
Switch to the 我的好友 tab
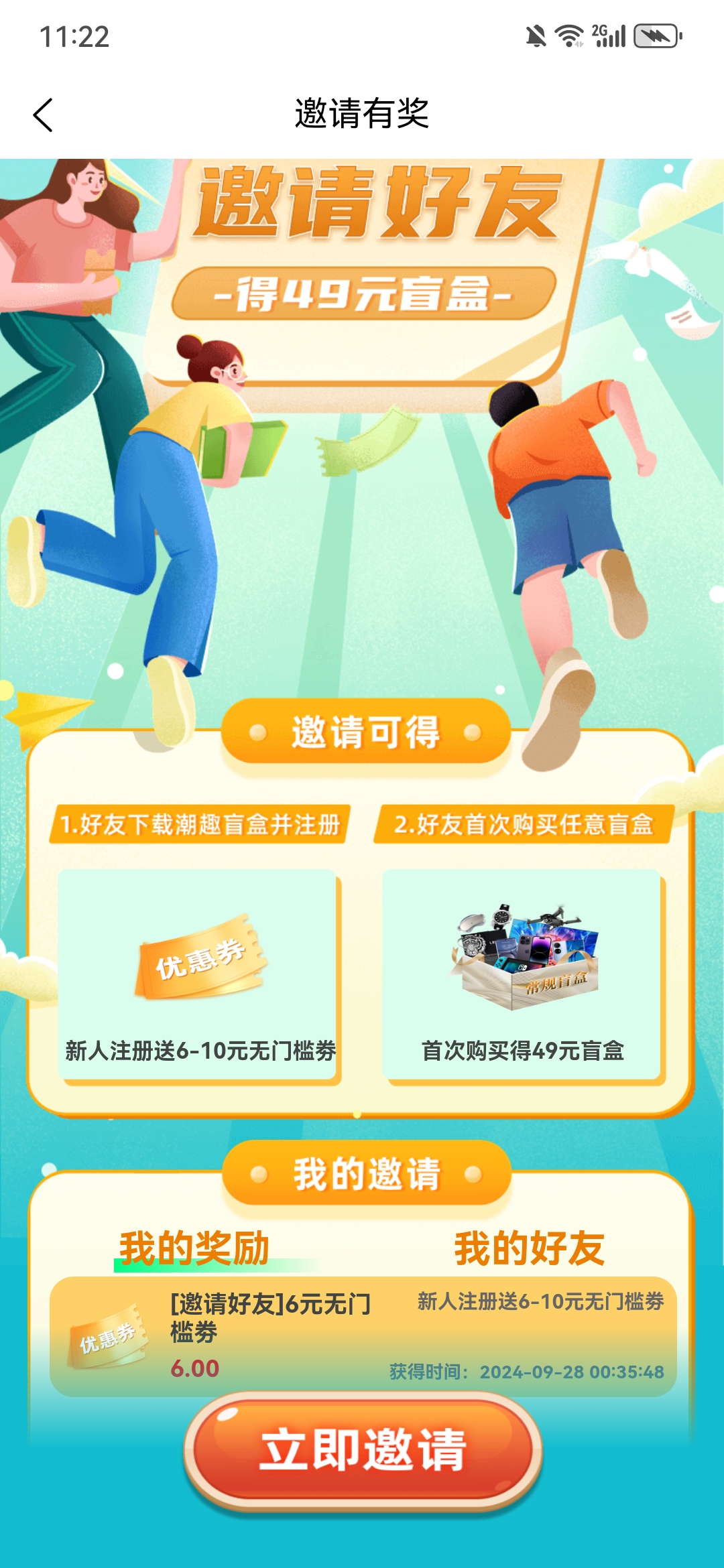pos(530,1248)
